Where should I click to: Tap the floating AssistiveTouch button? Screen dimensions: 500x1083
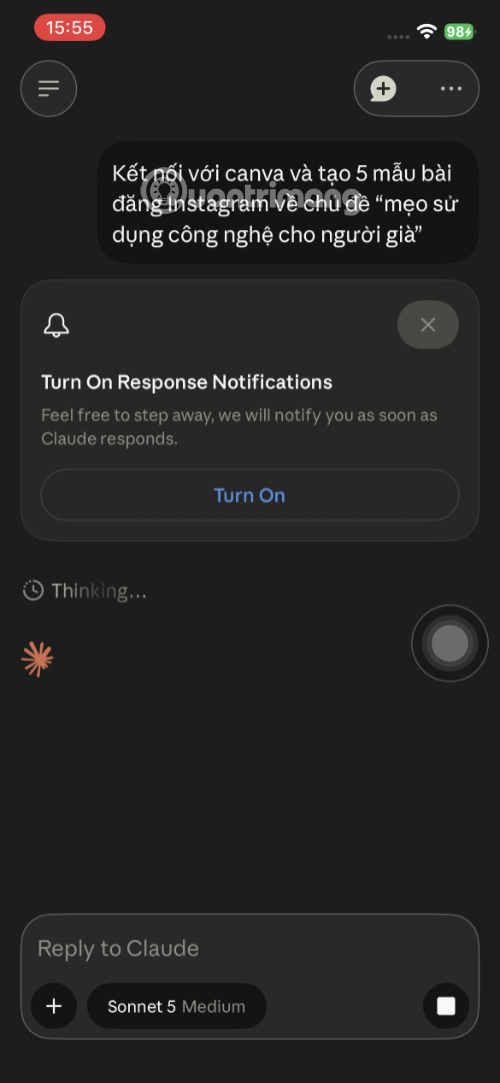point(450,644)
